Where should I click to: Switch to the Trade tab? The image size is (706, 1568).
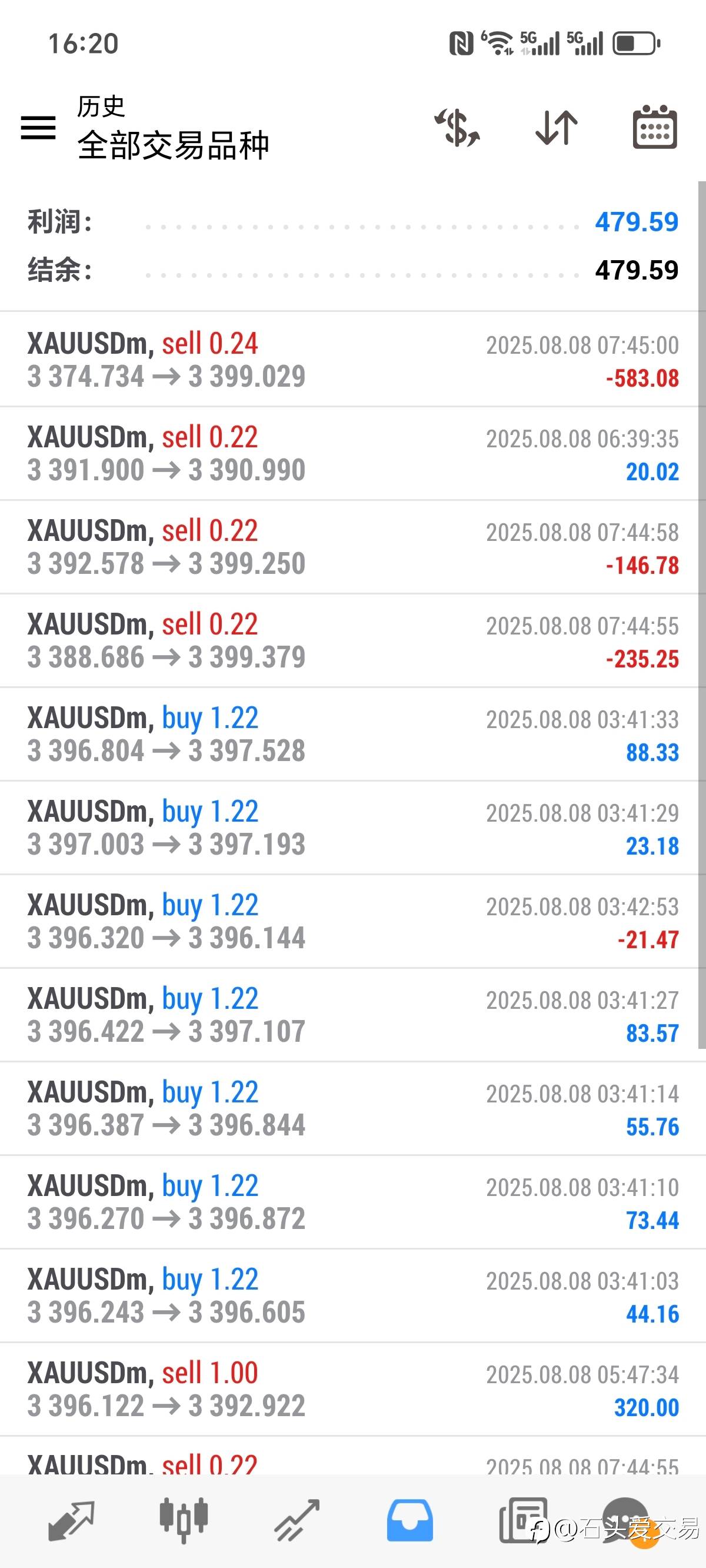pos(297,1520)
